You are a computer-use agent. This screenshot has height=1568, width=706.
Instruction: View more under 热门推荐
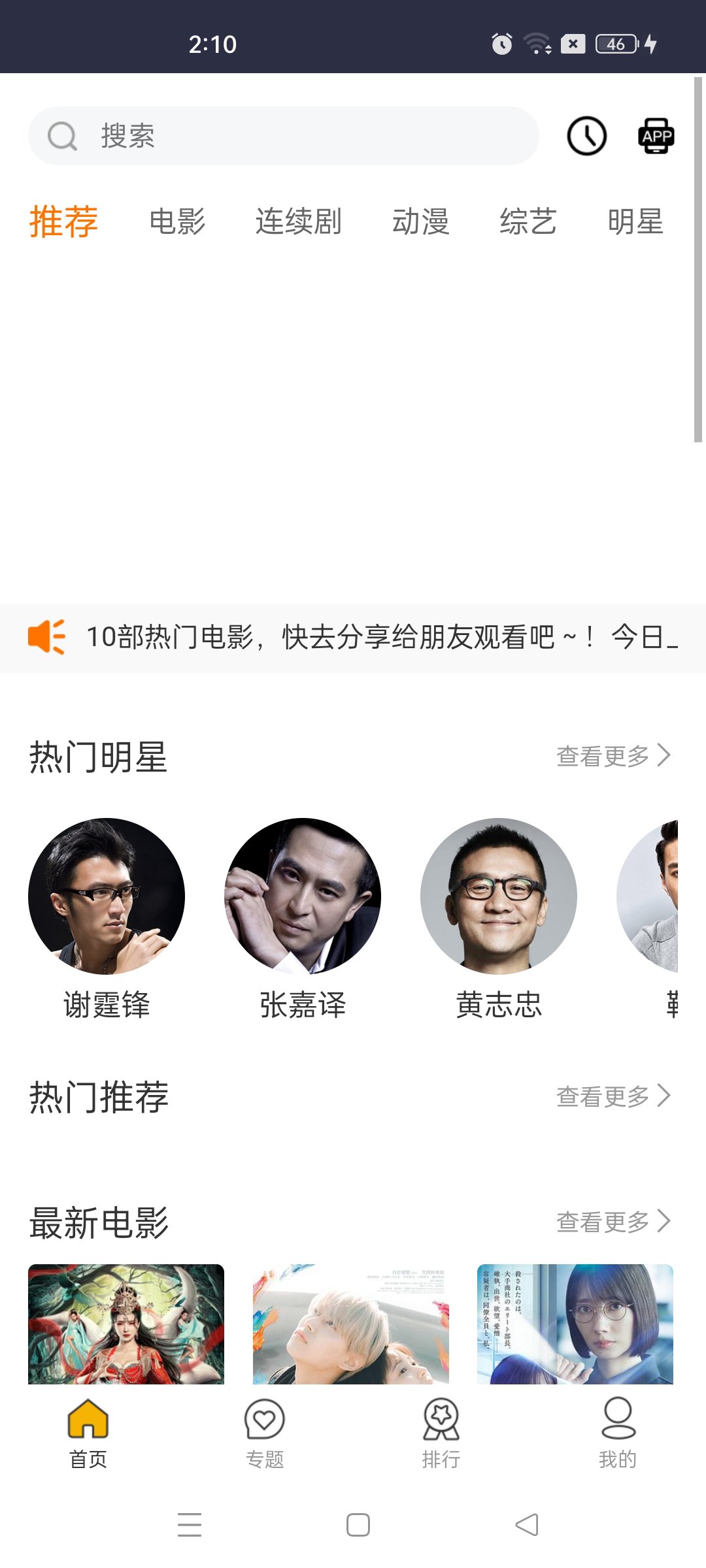(x=613, y=1096)
